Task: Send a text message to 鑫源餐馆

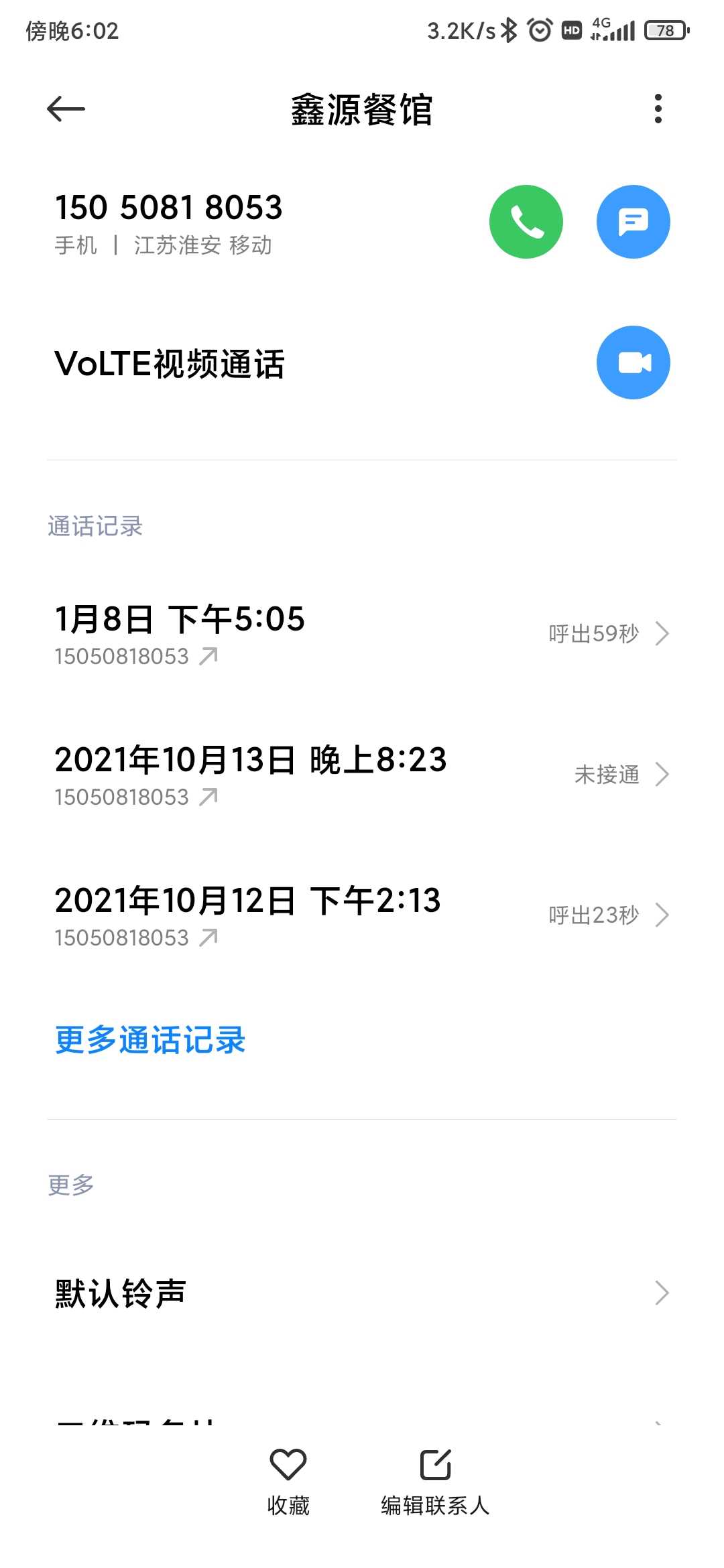Action: pyautogui.click(x=633, y=222)
